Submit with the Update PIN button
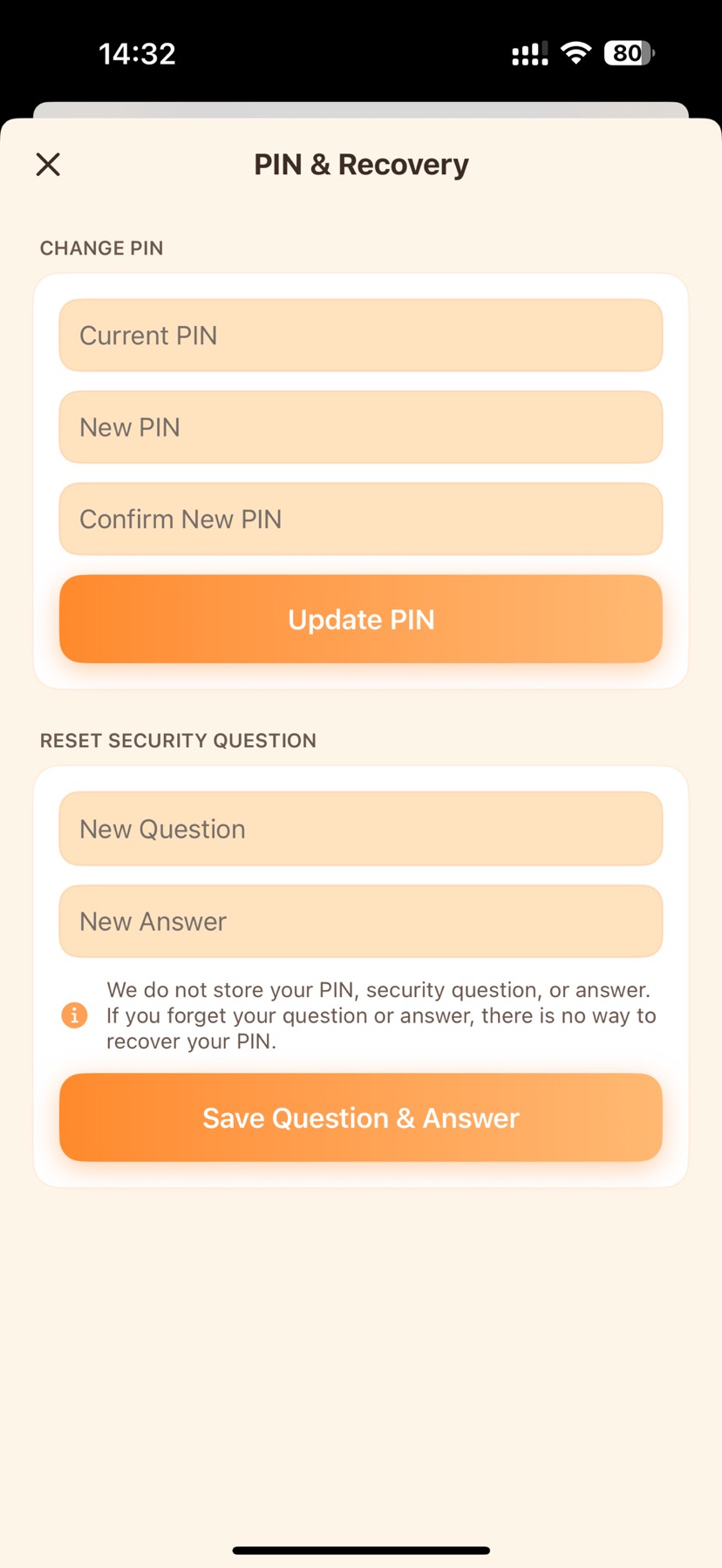Screen dimensions: 722x1568 coord(361,619)
